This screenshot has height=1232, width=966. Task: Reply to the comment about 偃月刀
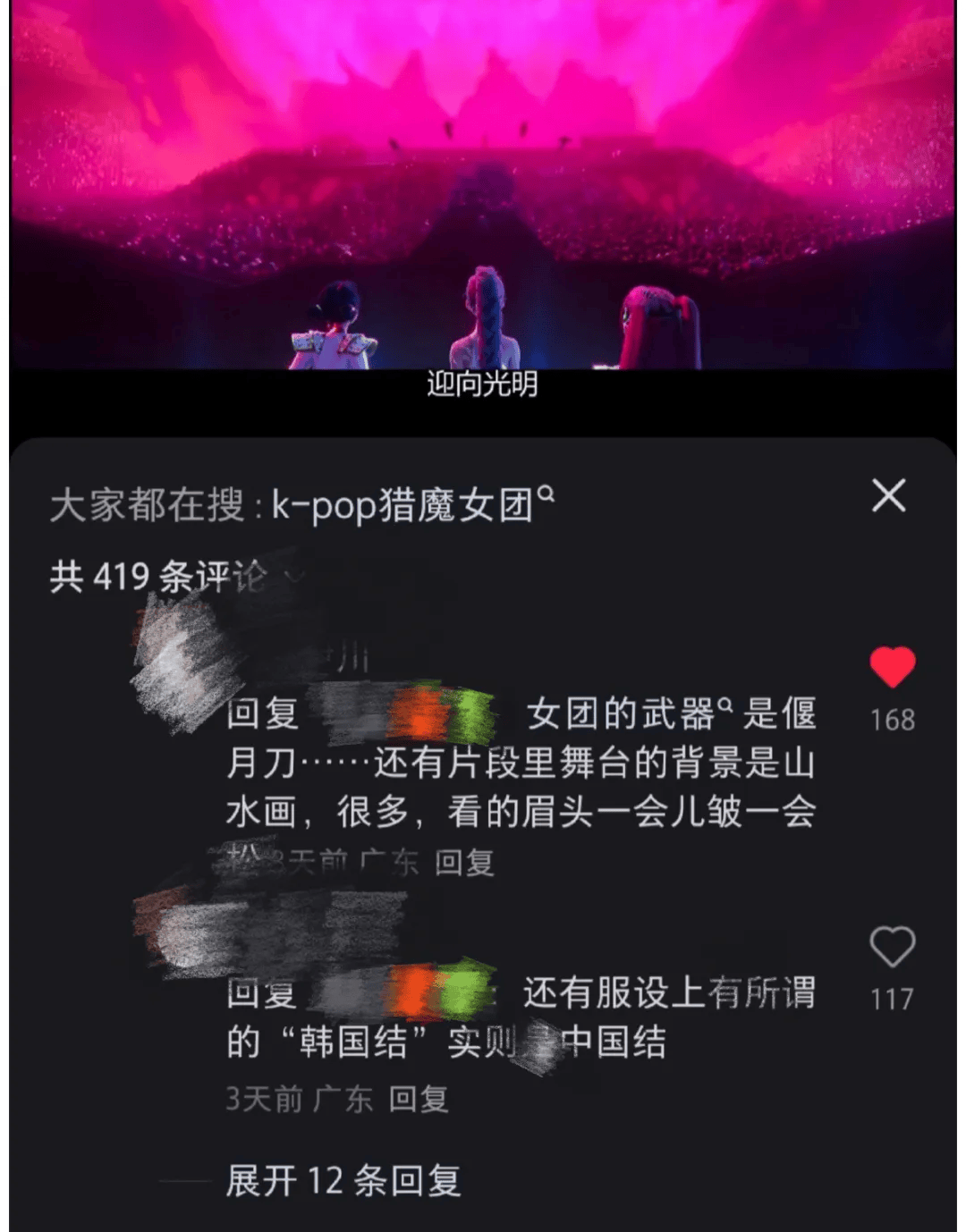tap(464, 863)
